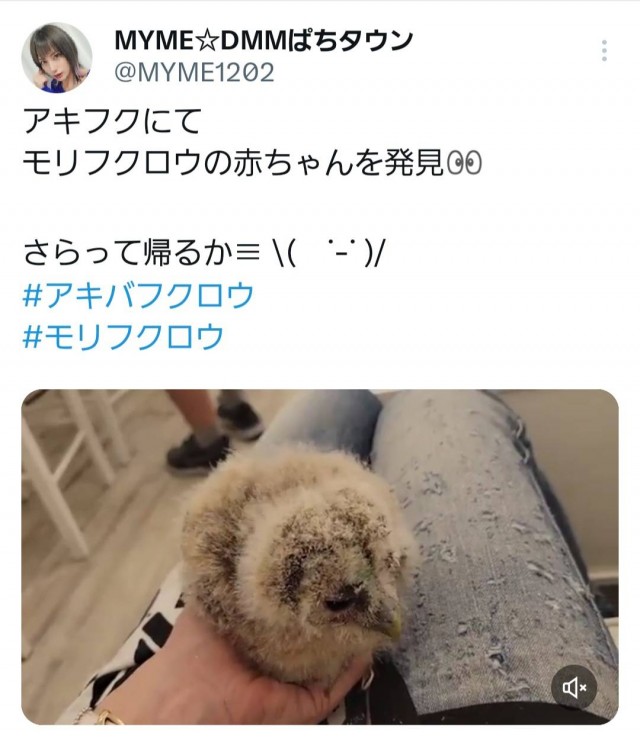Open MYME's profile picture
The width and height of the screenshot is (640, 739).
pos(57,58)
